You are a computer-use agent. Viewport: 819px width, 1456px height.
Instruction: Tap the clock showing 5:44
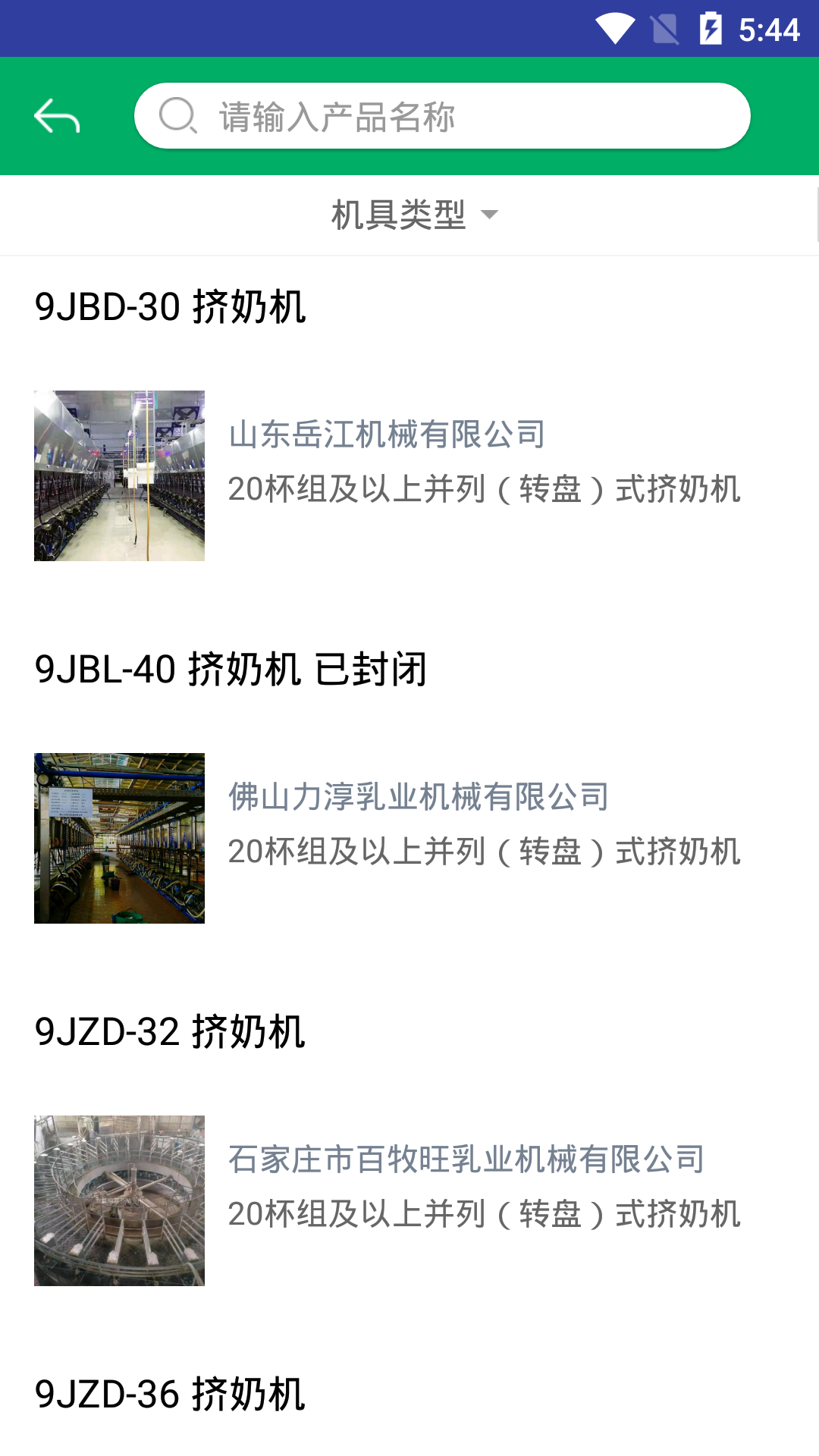click(x=767, y=30)
